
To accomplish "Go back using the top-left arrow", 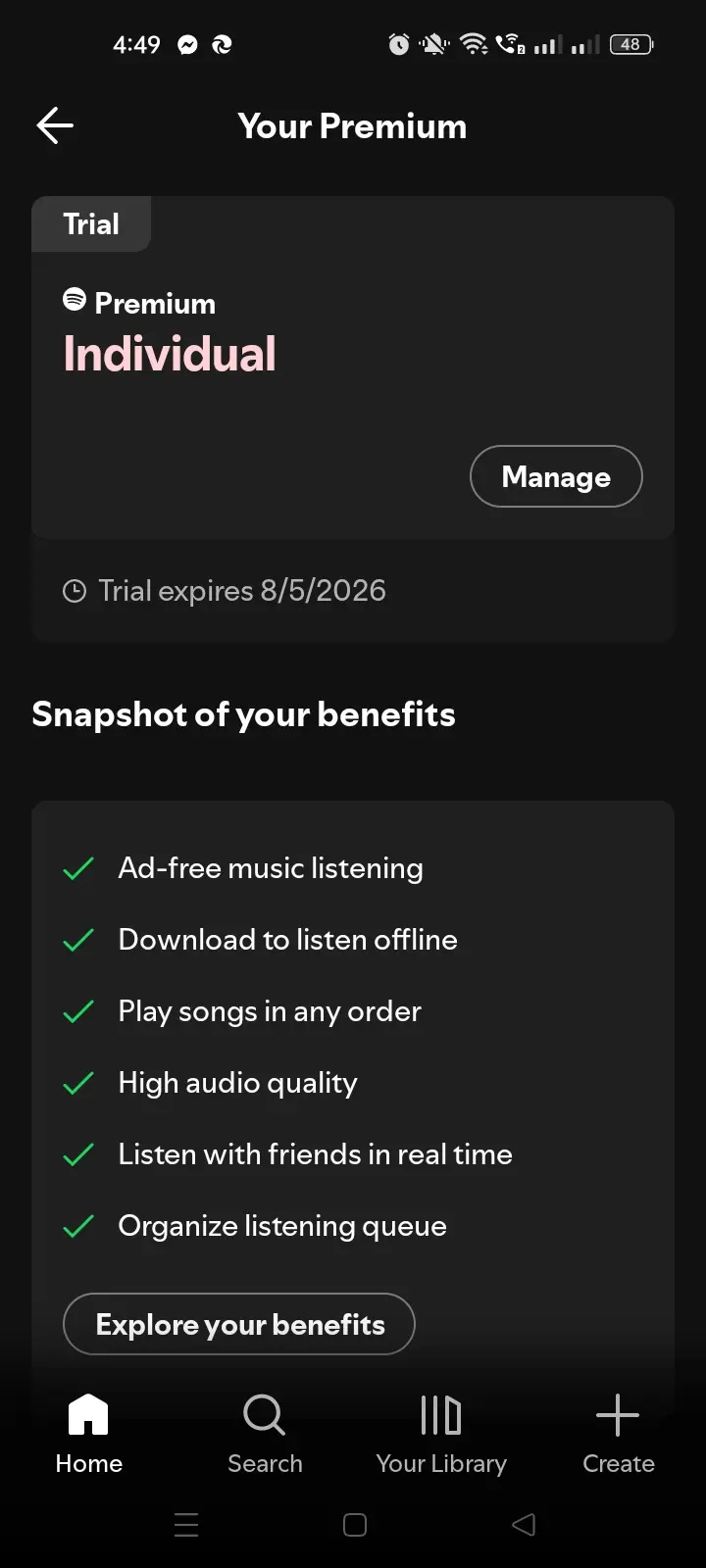I will click(x=55, y=125).
